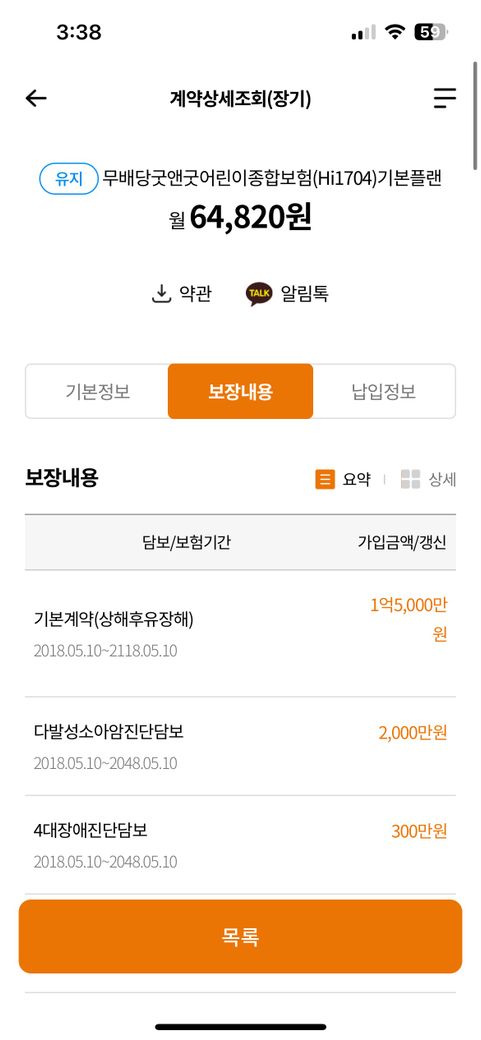Tap the 목록 button
Image resolution: width=481 pixels, height=1040 pixels.
point(240,937)
